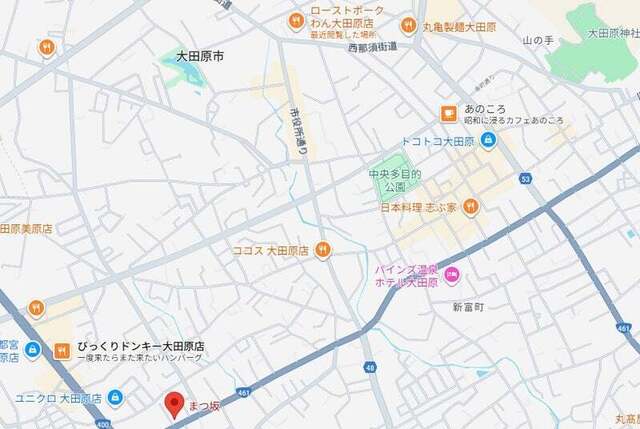Open 丸亀製麺大田原 restaurant marker

tap(408, 25)
